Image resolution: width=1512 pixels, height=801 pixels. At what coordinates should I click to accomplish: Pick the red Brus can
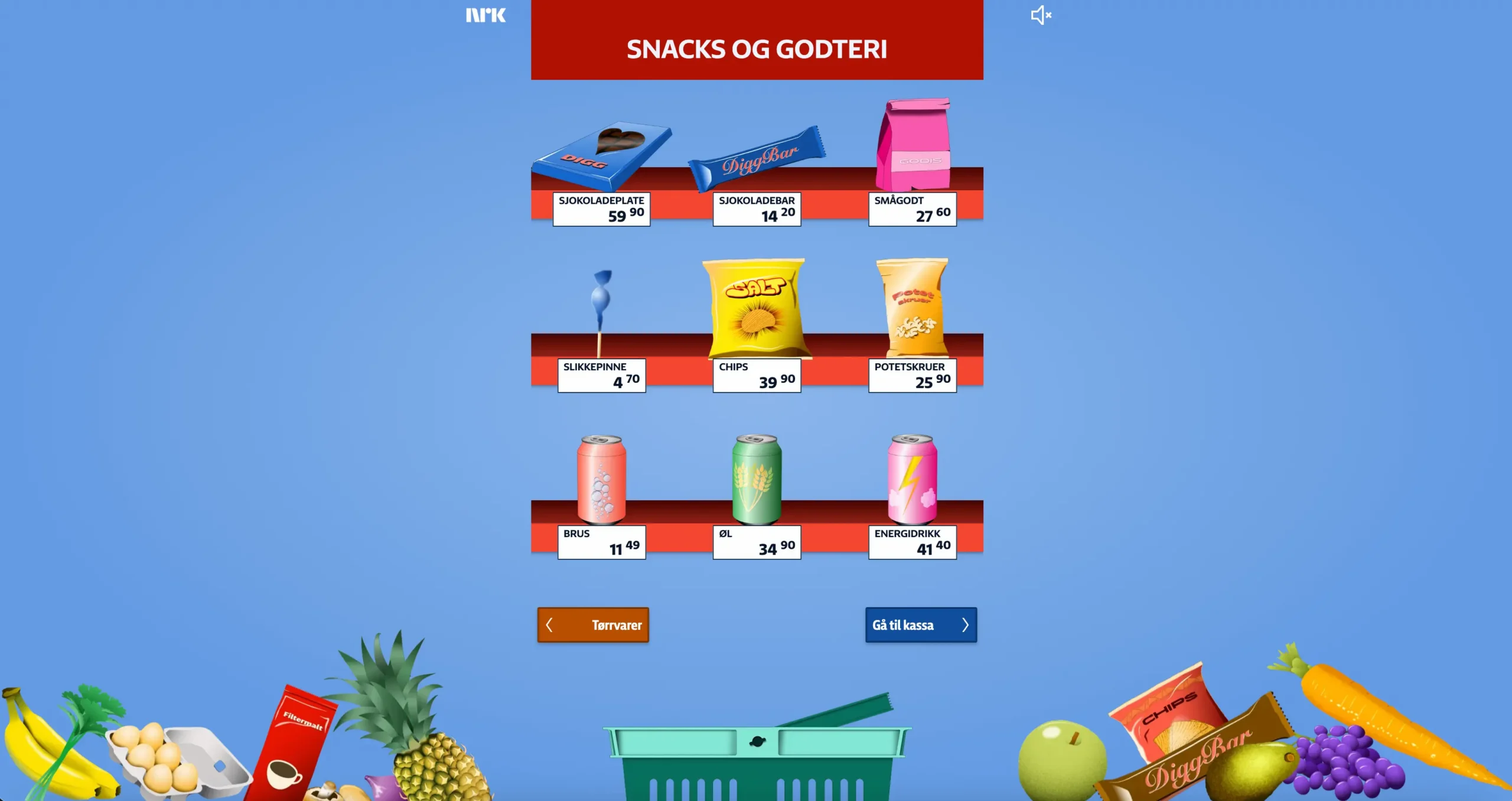point(601,480)
